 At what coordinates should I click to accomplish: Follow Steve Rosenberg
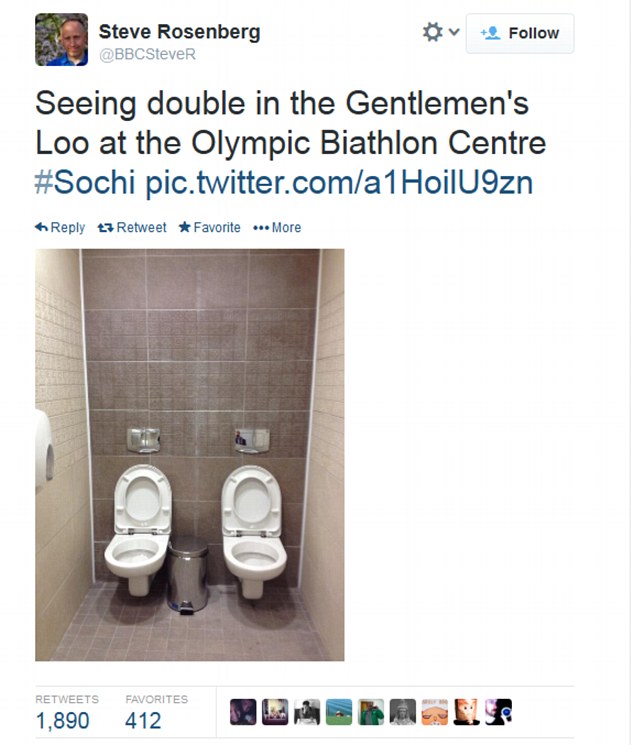(x=520, y=33)
